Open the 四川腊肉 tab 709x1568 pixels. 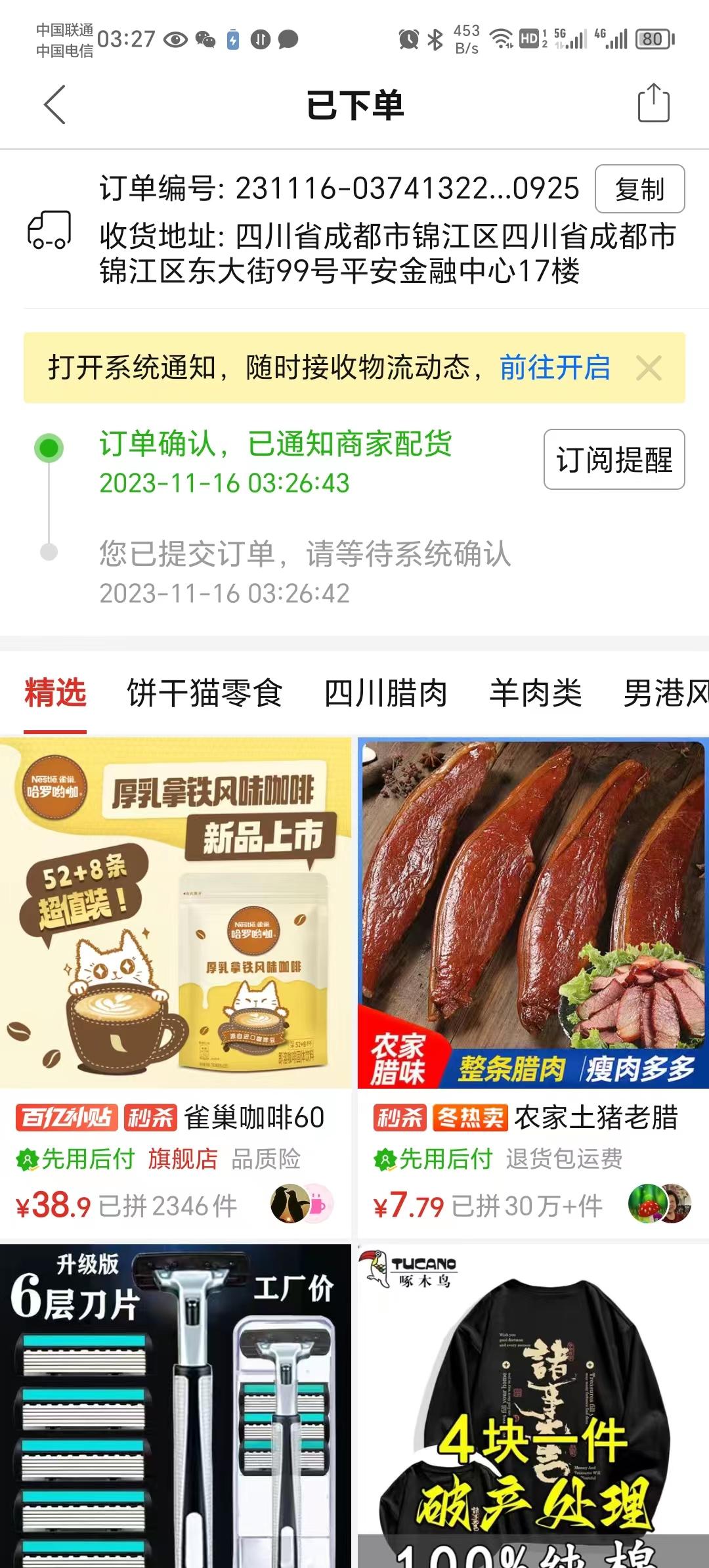tap(386, 693)
